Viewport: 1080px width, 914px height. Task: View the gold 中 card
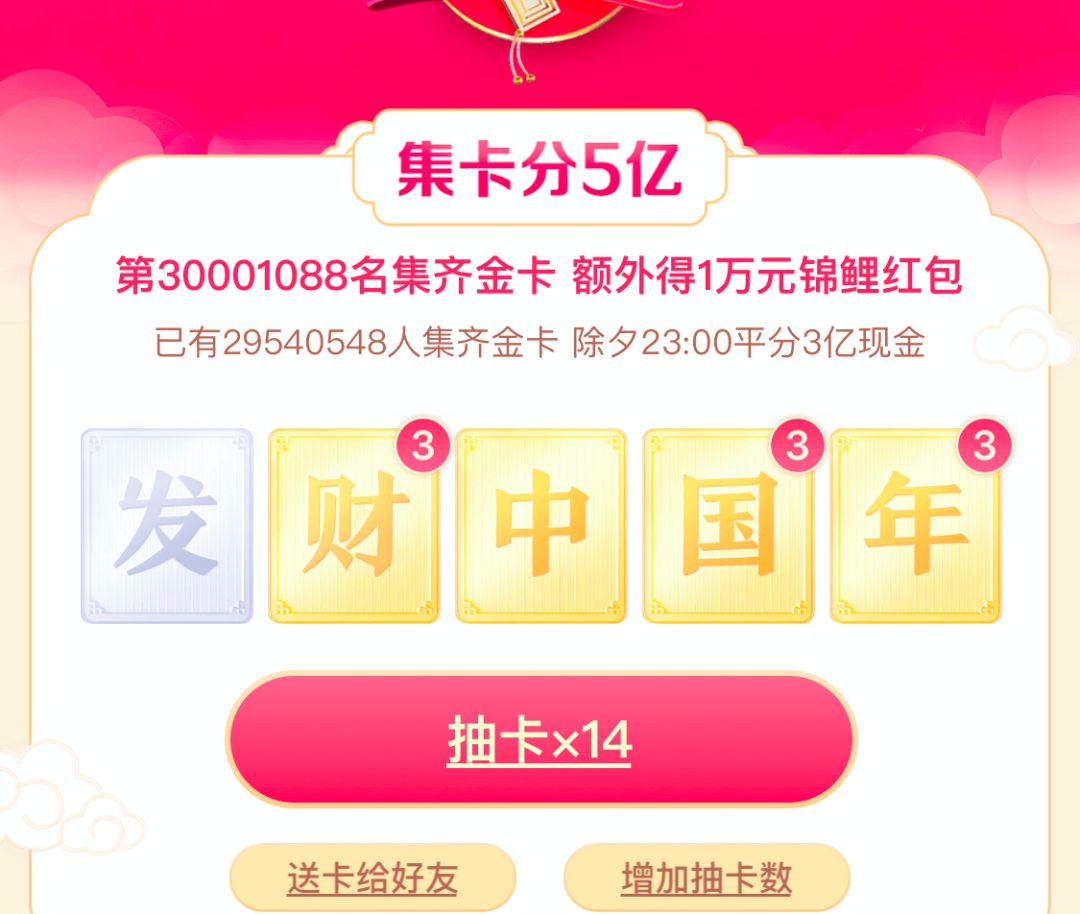tap(541, 526)
